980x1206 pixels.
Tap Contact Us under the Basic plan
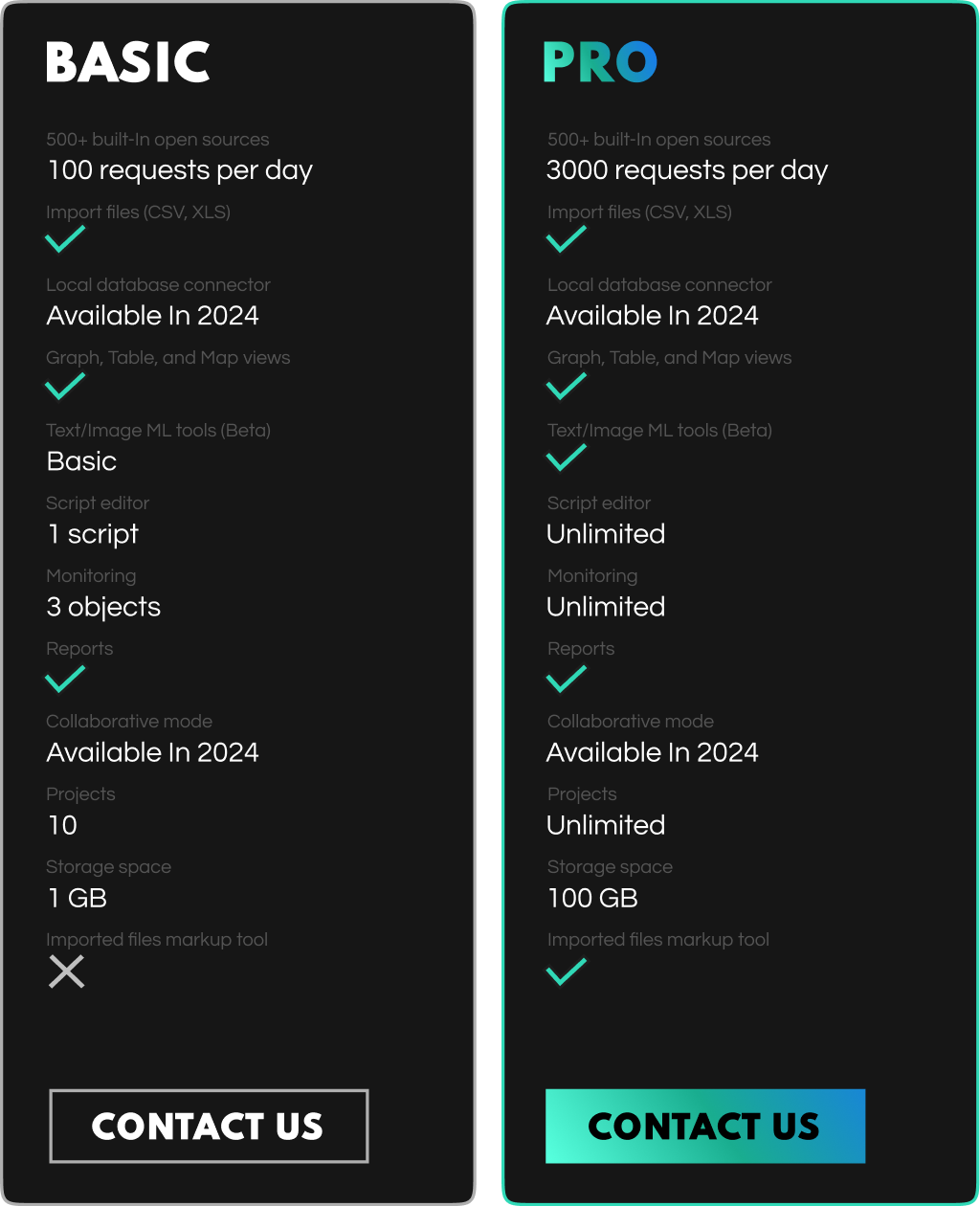tap(209, 1126)
